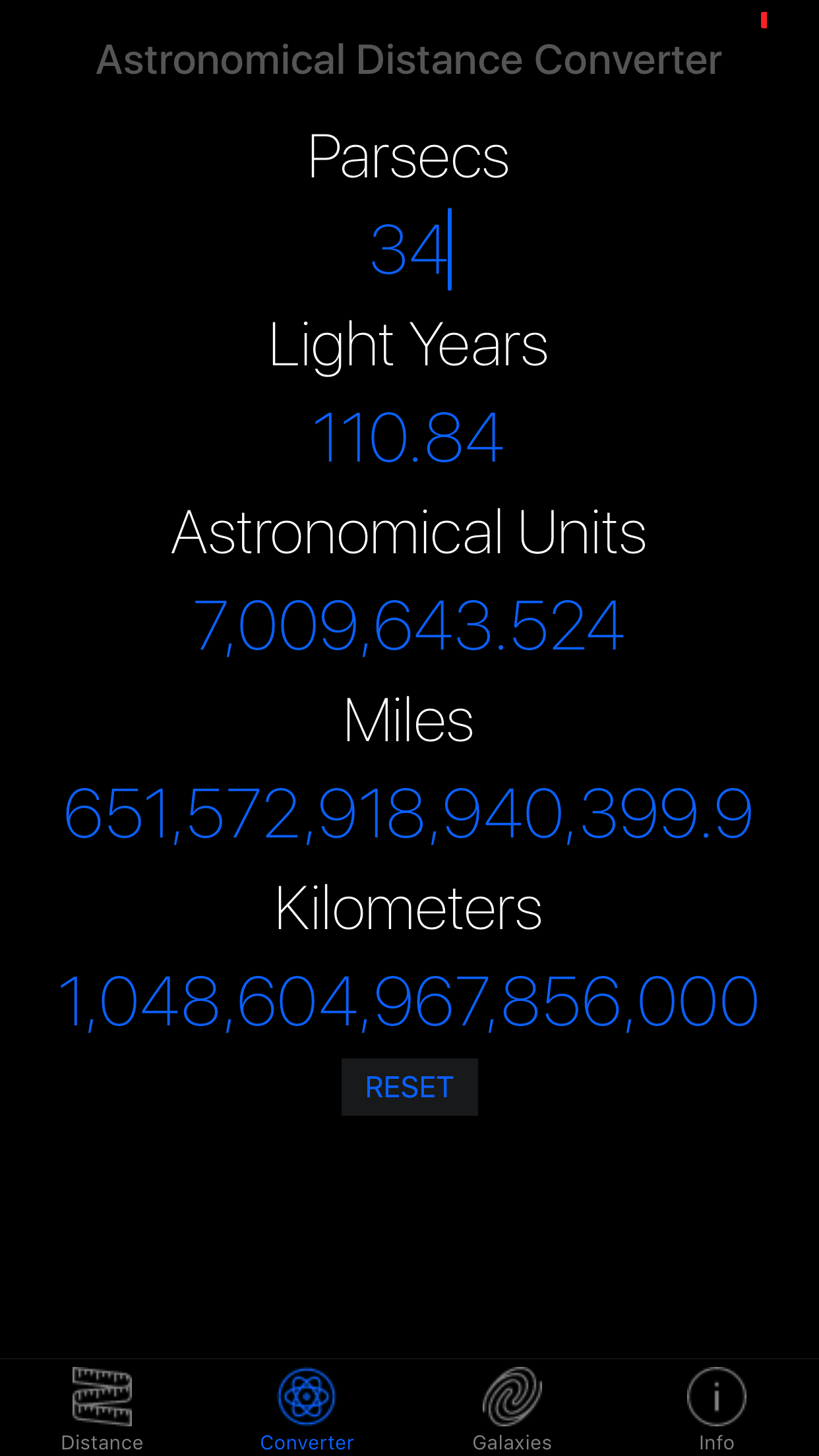
Task: Select the Kilometers value field
Action: 409,1002
